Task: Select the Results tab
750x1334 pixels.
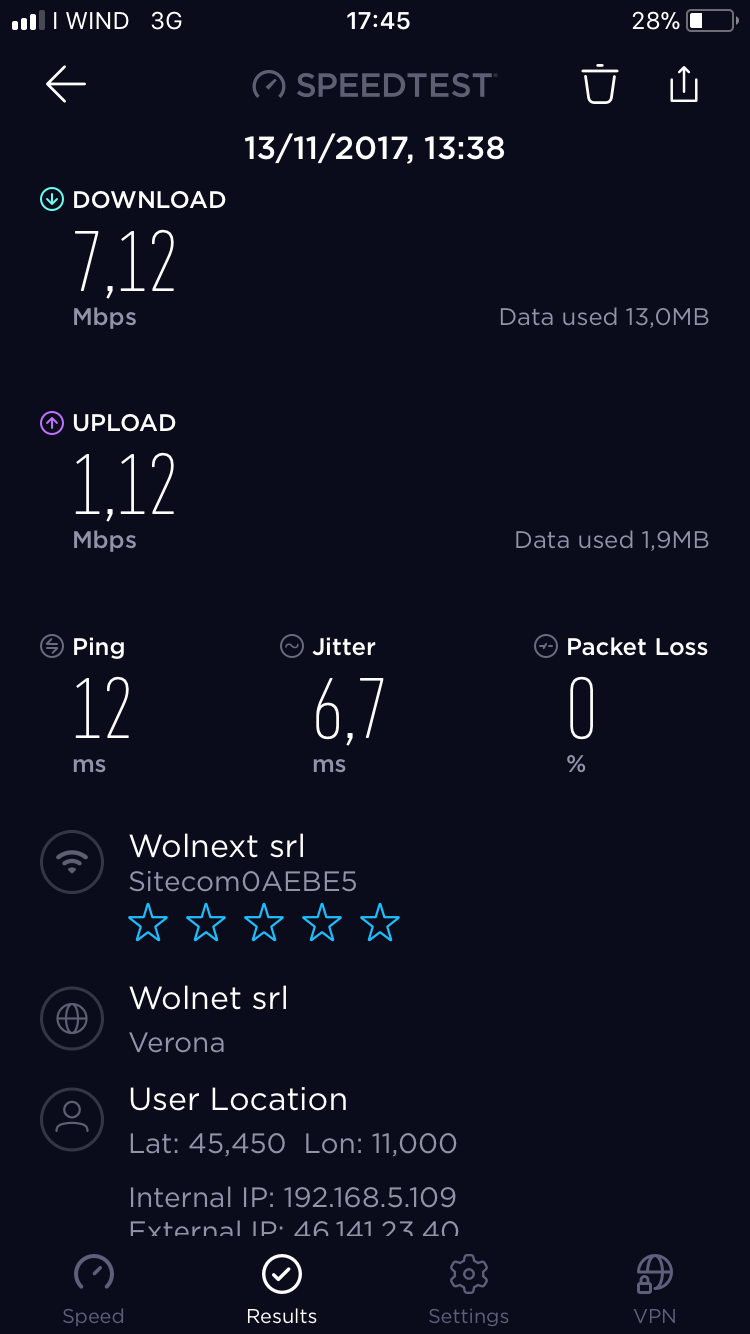Action: [282, 1289]
